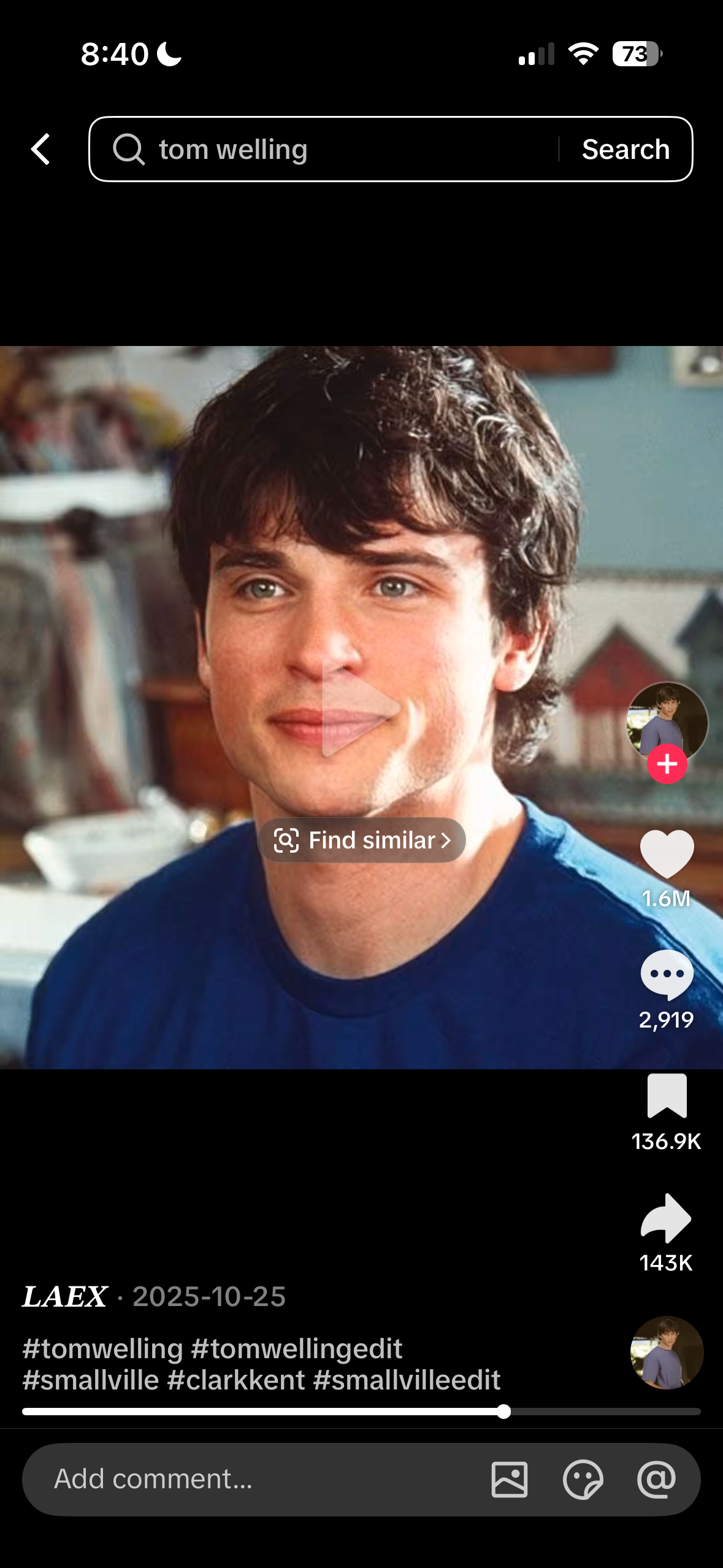The image size is (723, 1568).
Task: Follow the creator with the plus badge
Action: click(667, 764)
